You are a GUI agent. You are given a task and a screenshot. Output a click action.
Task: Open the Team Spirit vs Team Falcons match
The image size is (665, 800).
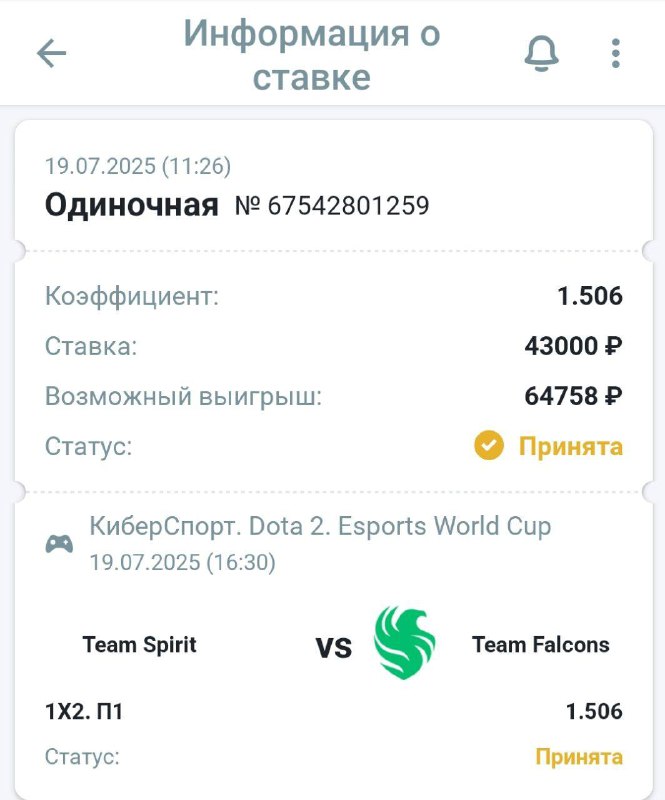333,646
